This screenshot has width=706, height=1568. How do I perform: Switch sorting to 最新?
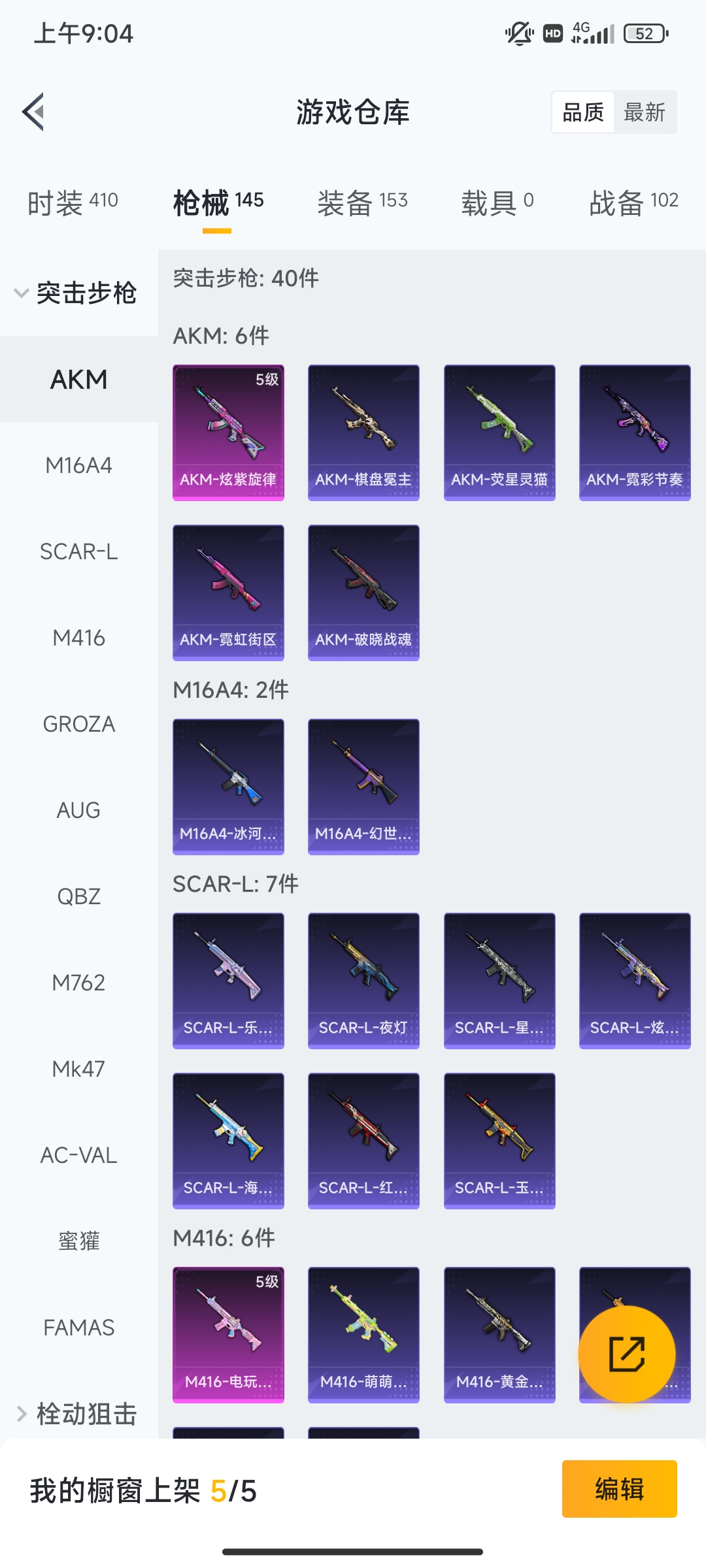coord(644,112)
